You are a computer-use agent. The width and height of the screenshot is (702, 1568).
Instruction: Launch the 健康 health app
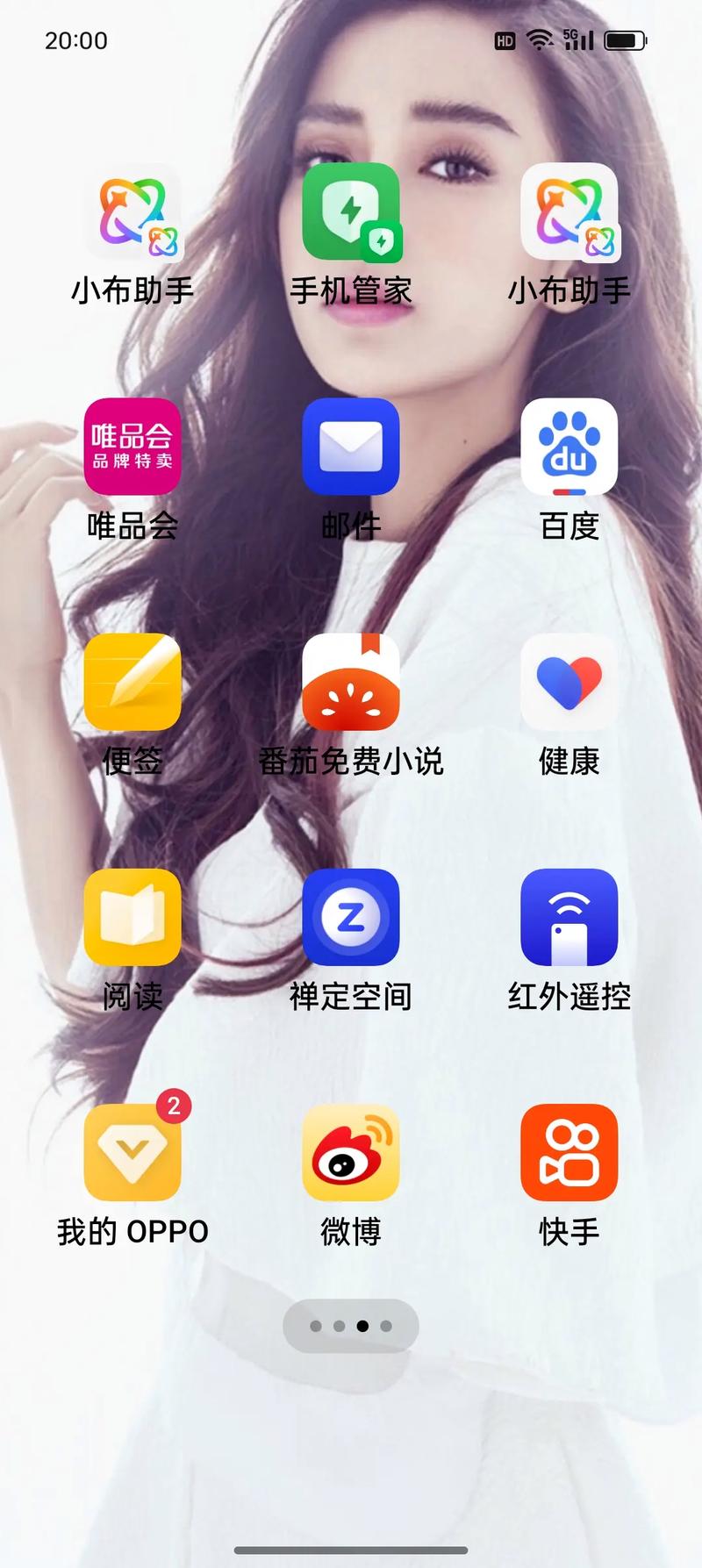coord(569,683)
